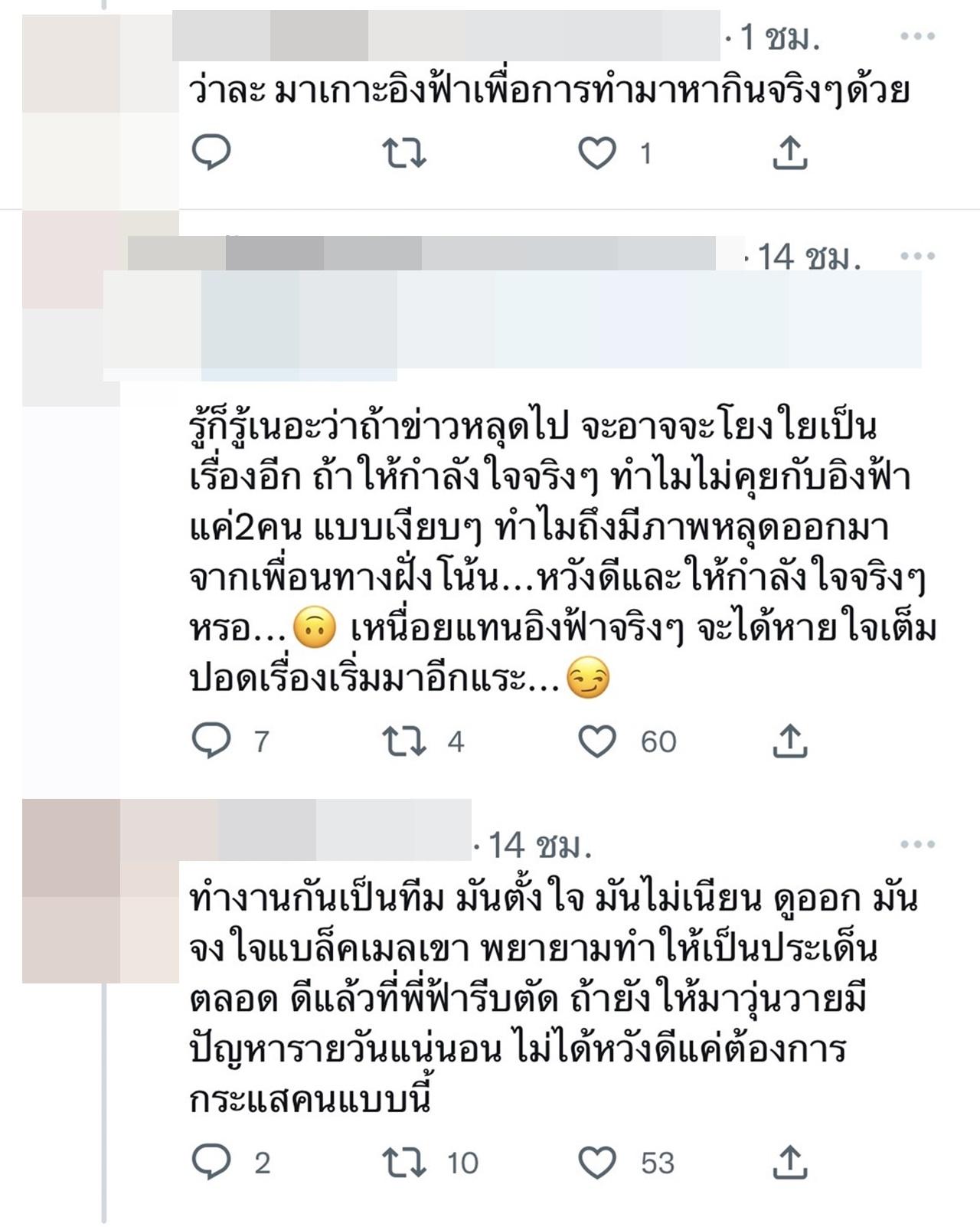The image size is (980, 1227).
Task: Retweet the tweet with 10 retweets
Action: 404,1163
